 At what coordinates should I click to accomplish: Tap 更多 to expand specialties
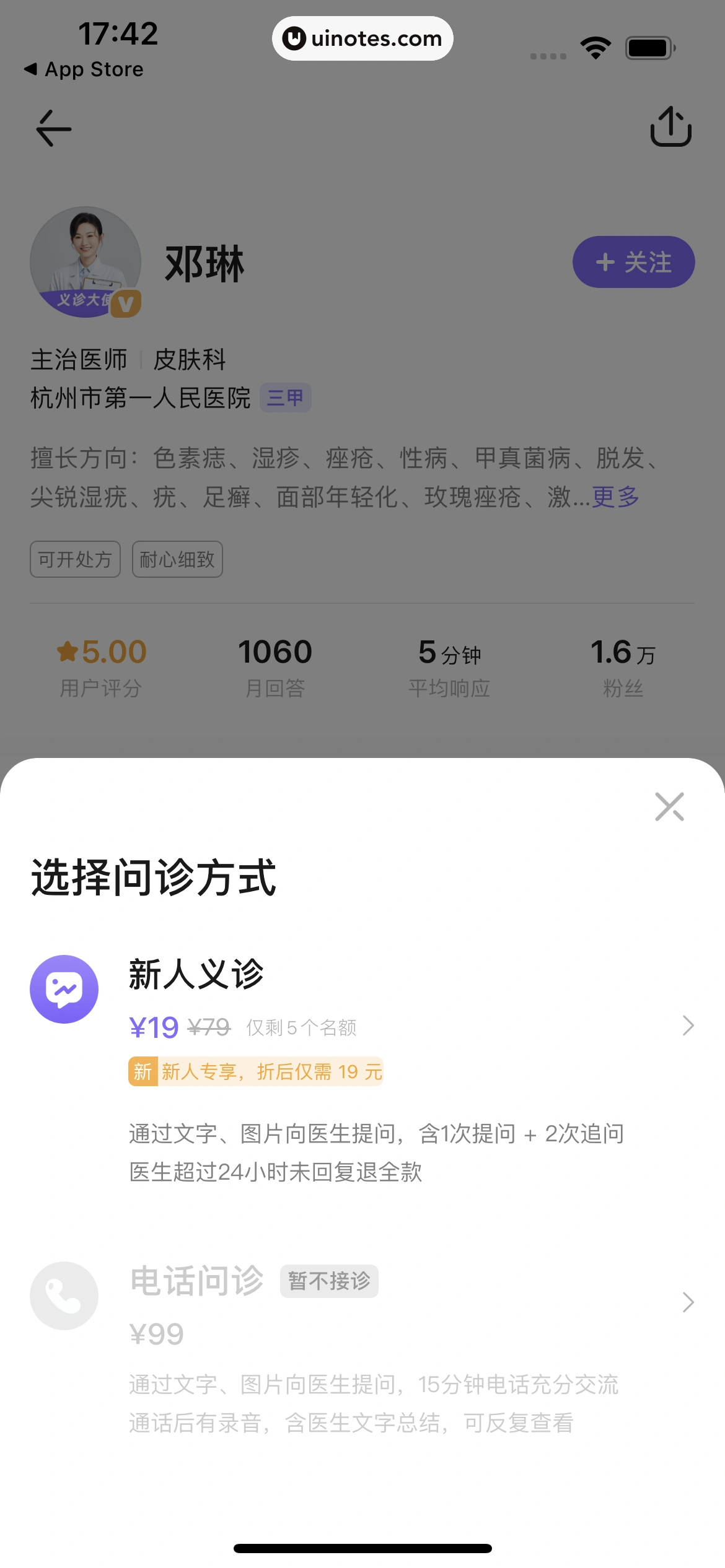coord(614,497)
